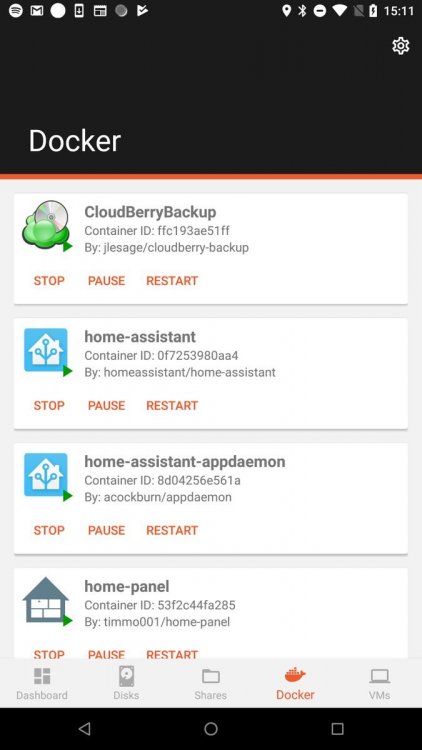
Task: Open the home-panel container card
Action: (211, 613)
